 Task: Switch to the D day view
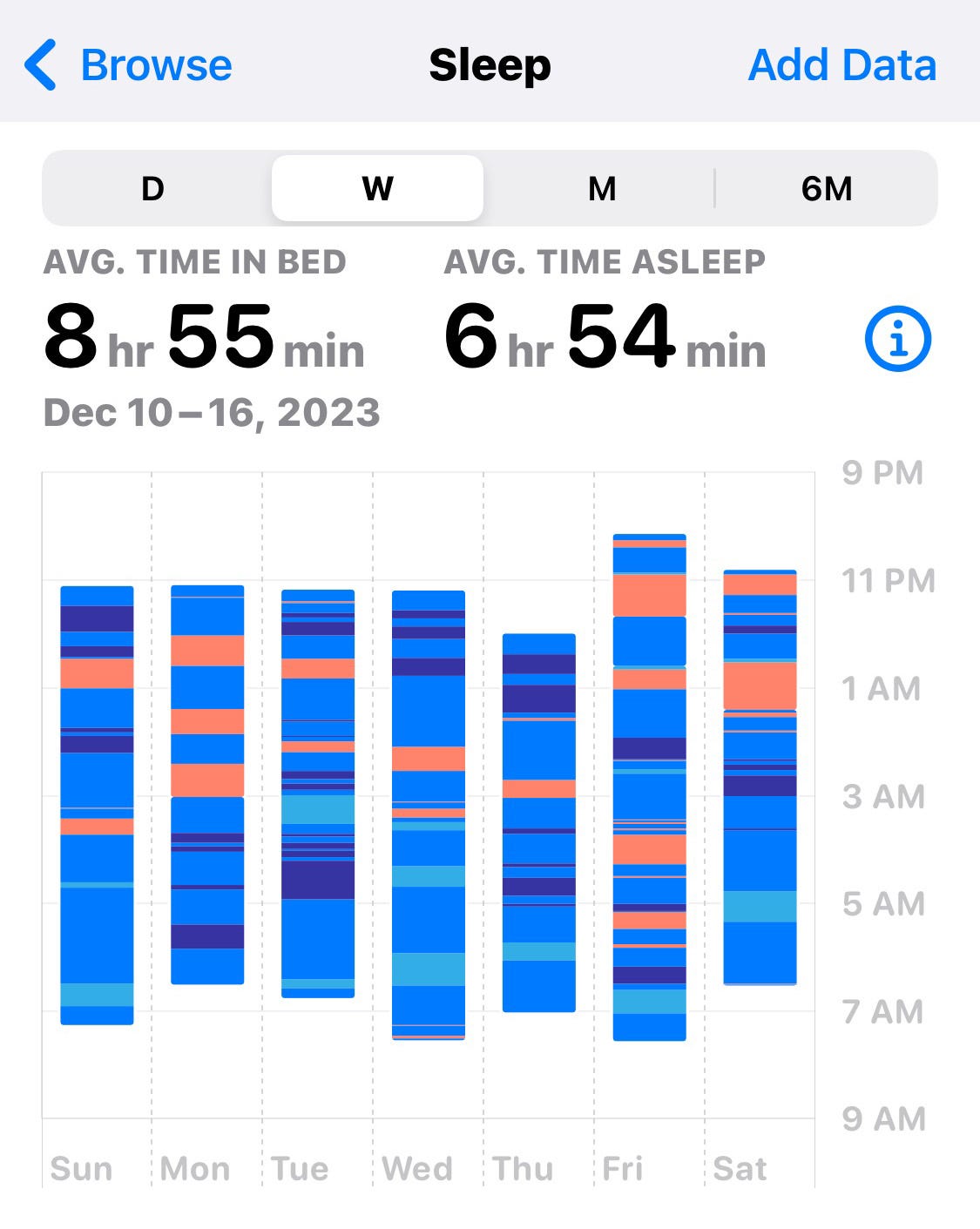click(153, 188)
